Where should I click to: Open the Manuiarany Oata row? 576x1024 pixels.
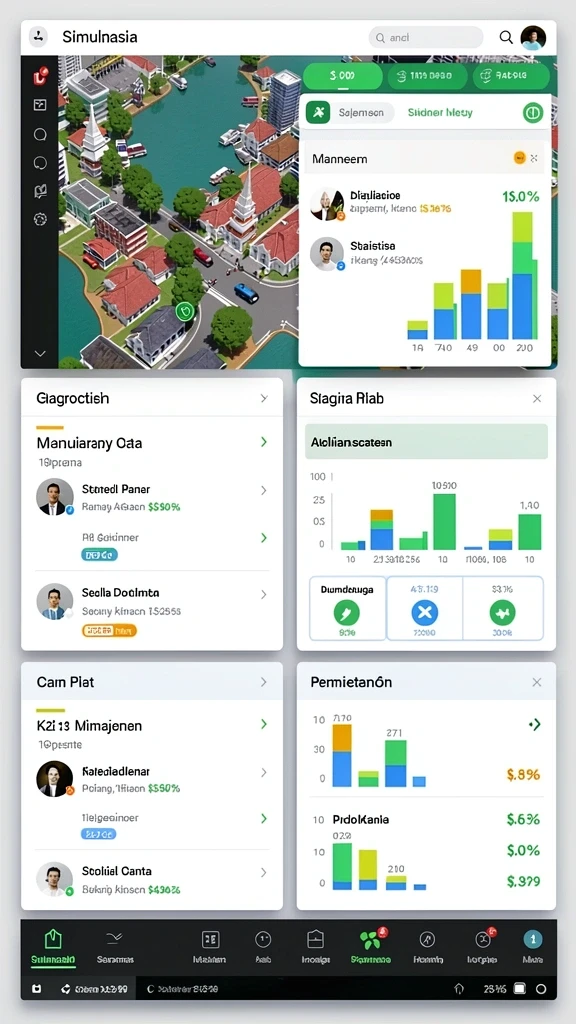coord(152,443)
